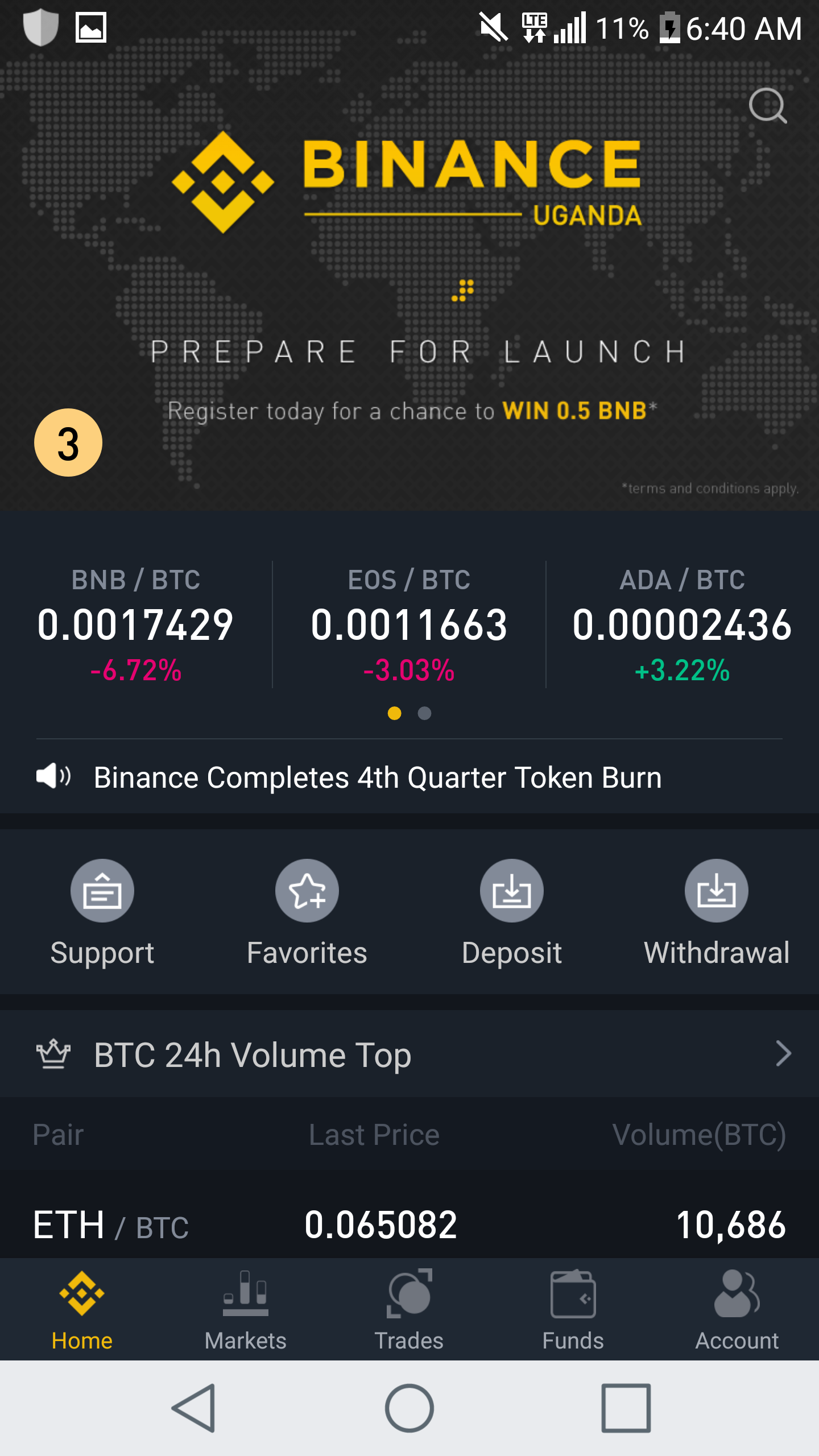View the EOS / BTC ticker

click(409, 624)
